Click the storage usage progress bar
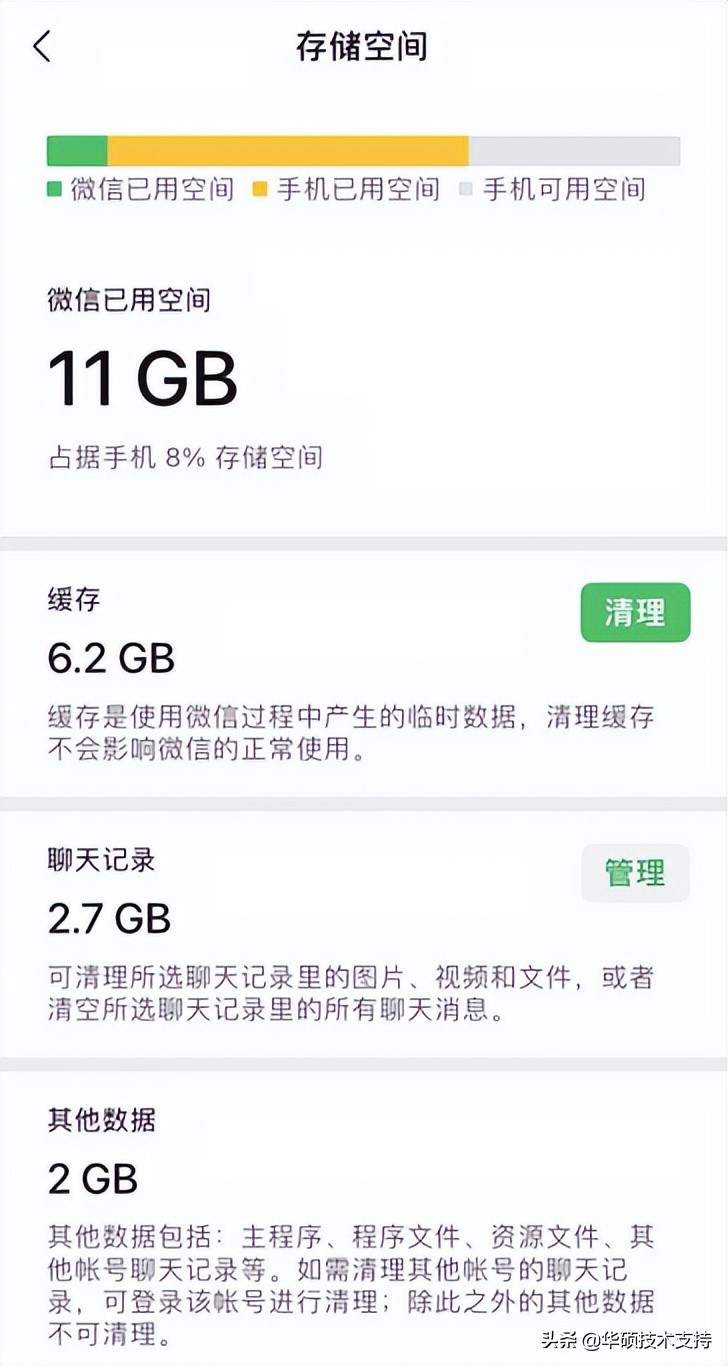The image size is (728, 1366). [x=364, y=150]
